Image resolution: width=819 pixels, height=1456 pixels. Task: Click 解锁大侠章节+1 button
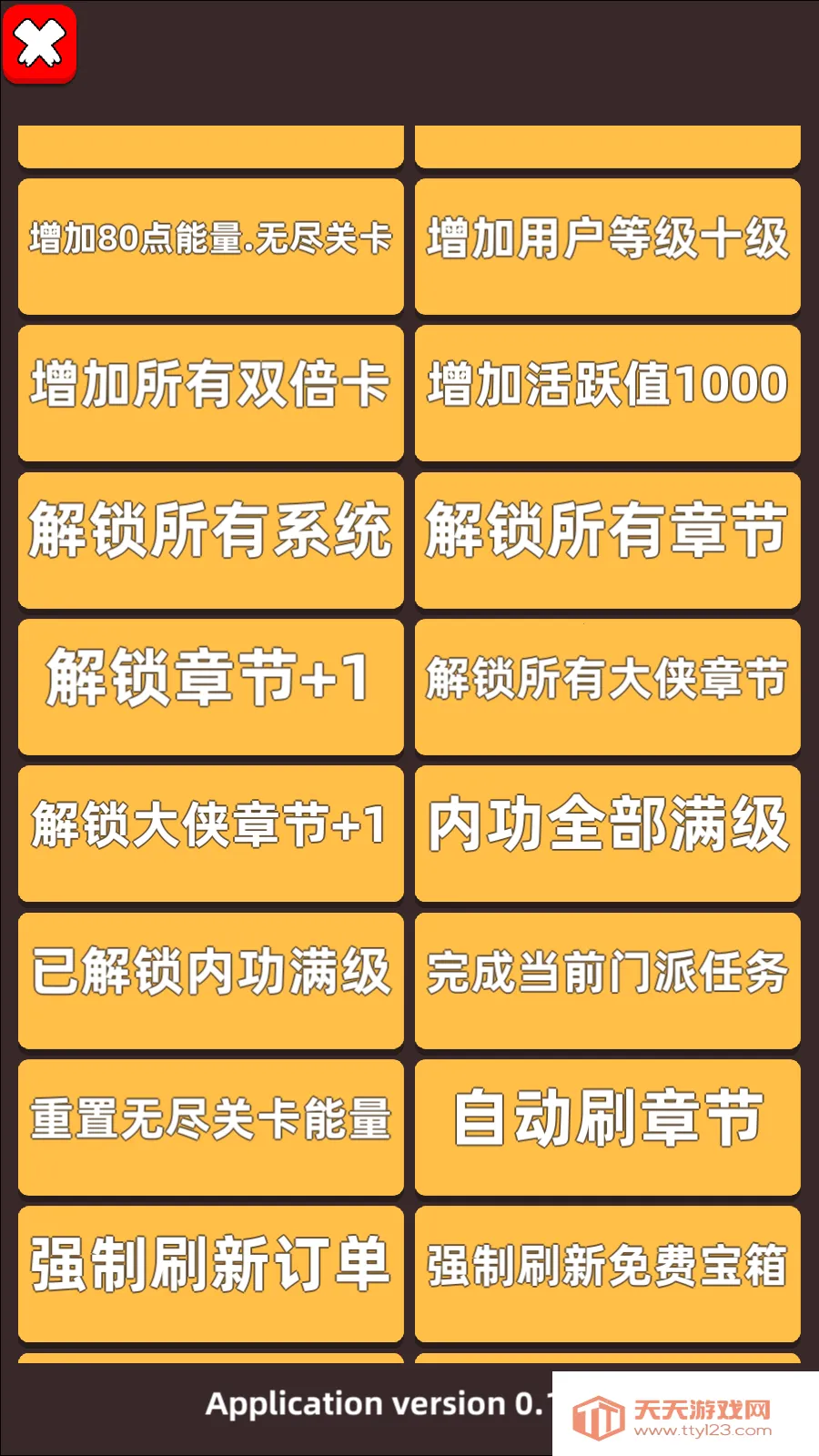point(210,833)
